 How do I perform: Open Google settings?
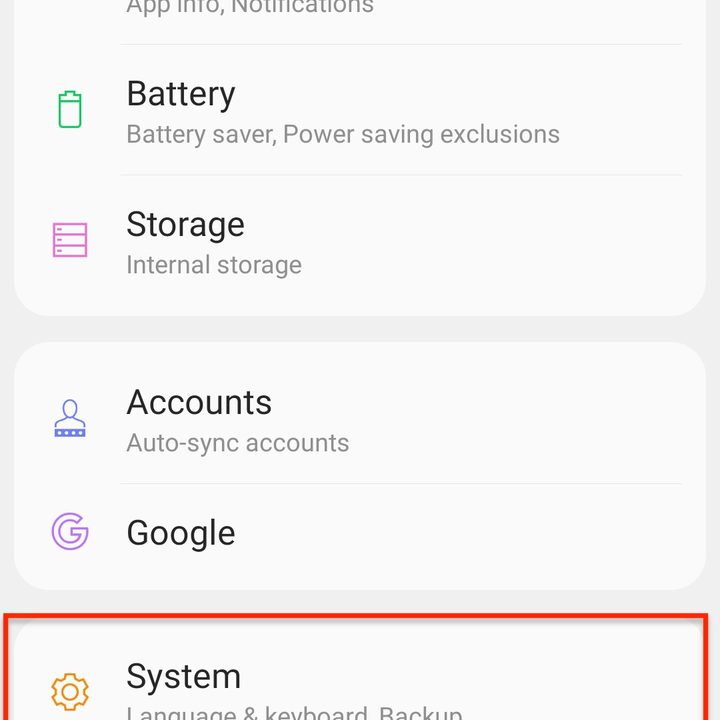pos(342,532)
